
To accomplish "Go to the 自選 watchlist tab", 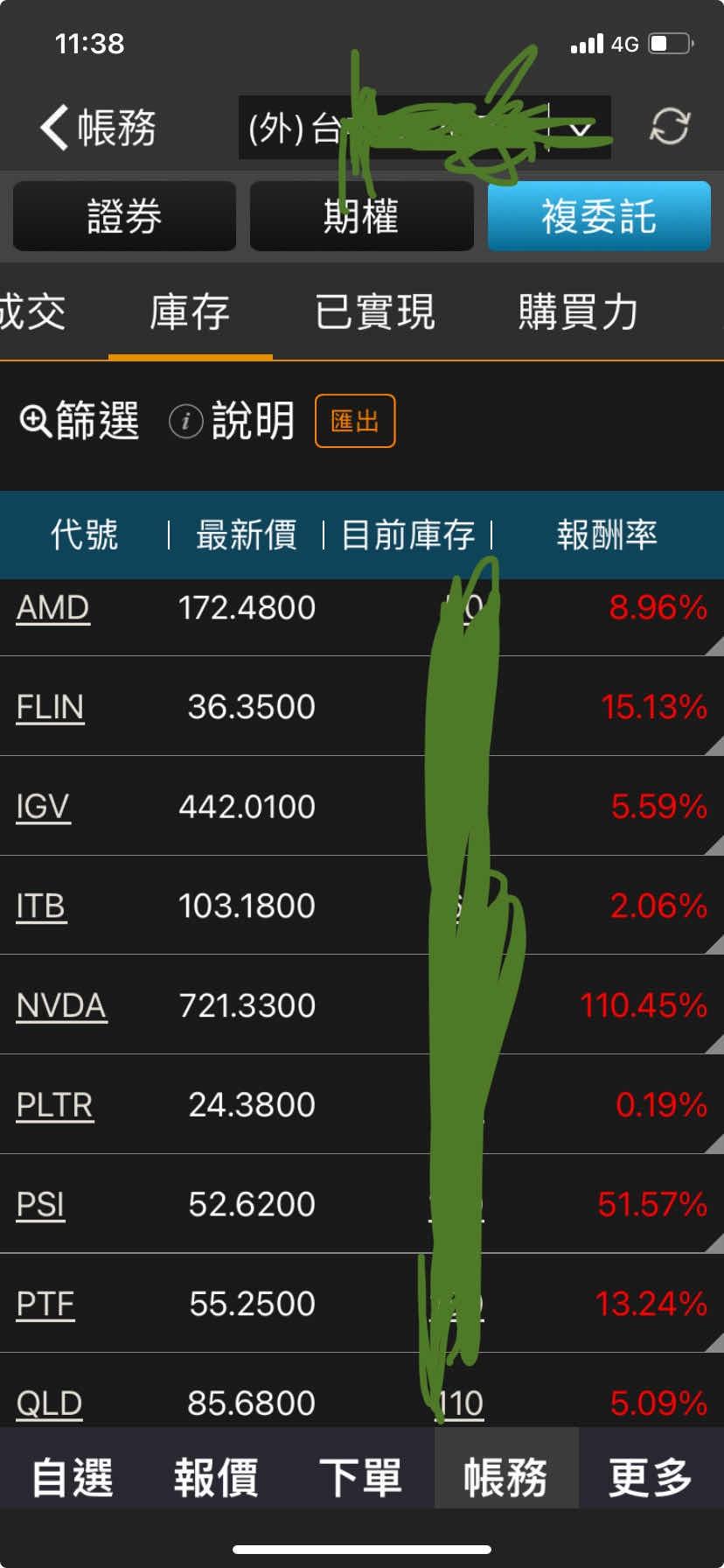I will [73, 1478].
